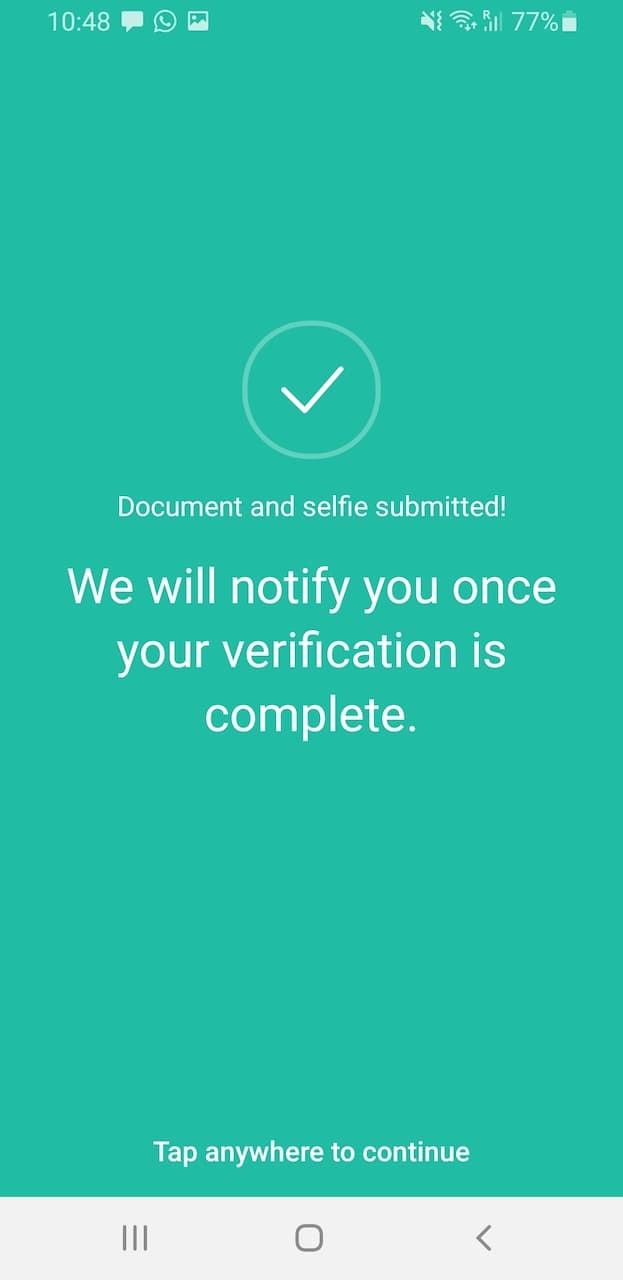The width and height of the screenshot is (623, 1280).
Task: Go back with the system back button
Action: tap(484, 1238)
